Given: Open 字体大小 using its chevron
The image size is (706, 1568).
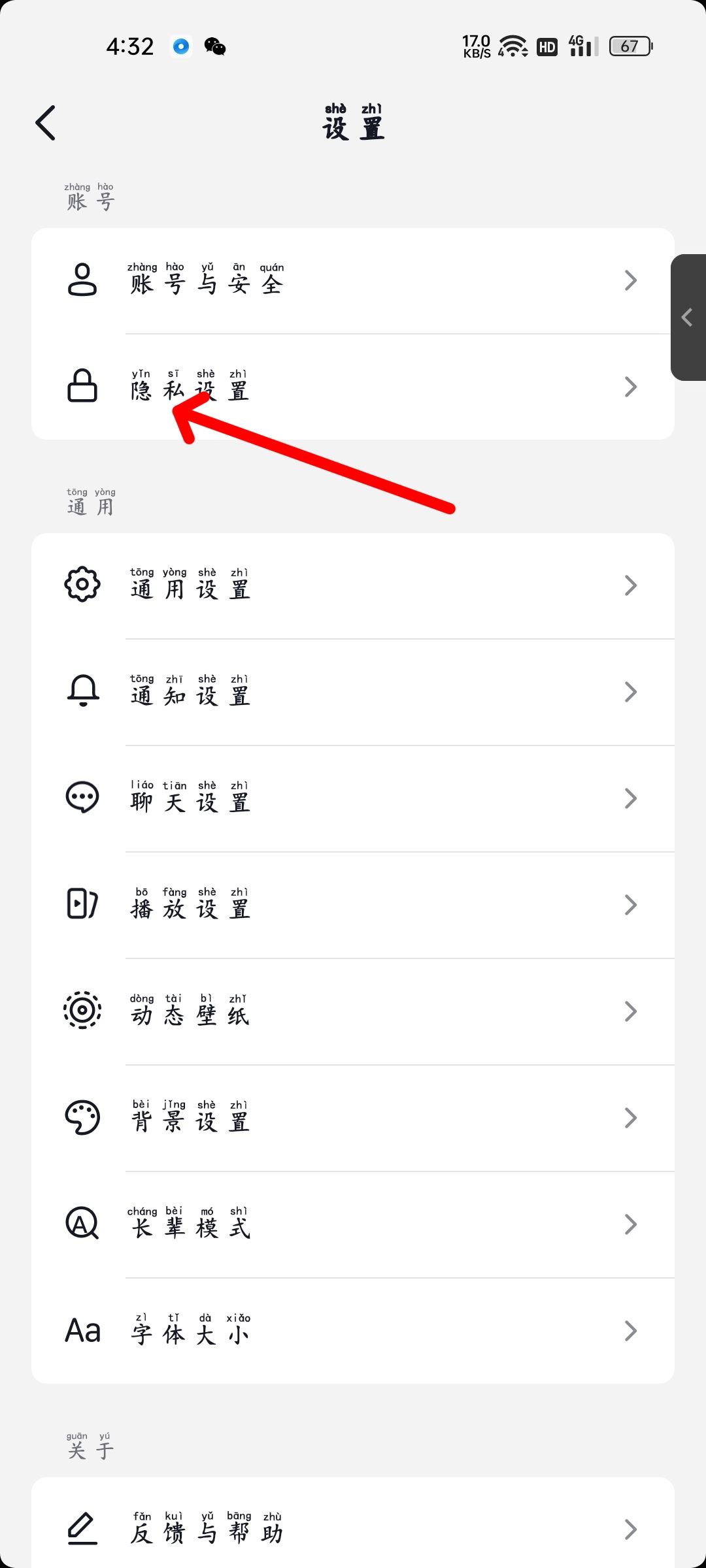Looking at the screenshot, I should point(630,1330).
